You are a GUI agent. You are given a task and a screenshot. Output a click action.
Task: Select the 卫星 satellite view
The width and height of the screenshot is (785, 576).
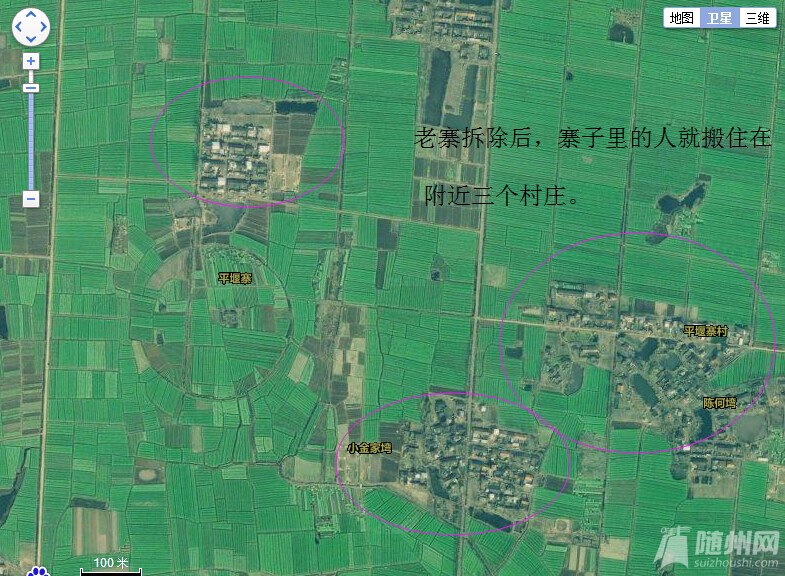point(719,18)
